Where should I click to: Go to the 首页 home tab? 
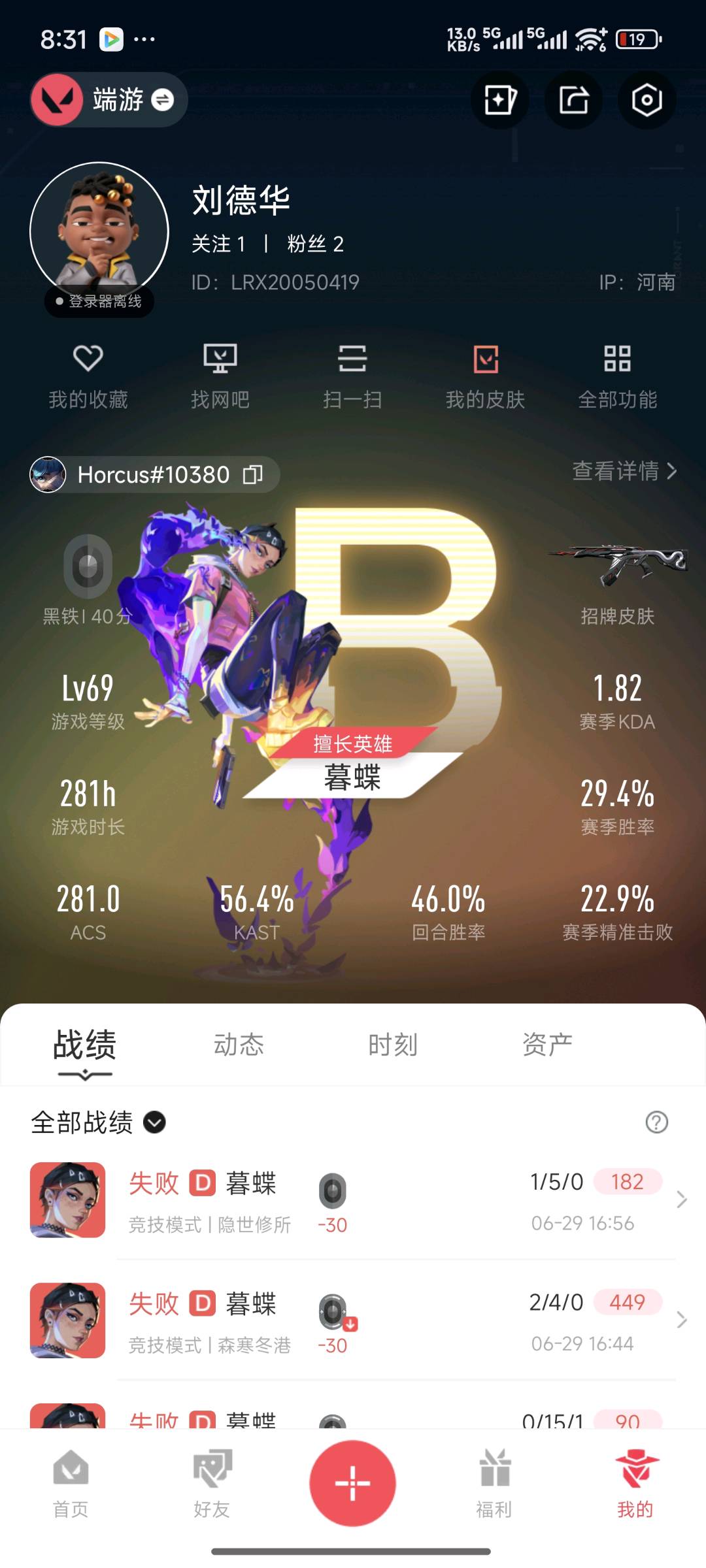[71, 1484]
